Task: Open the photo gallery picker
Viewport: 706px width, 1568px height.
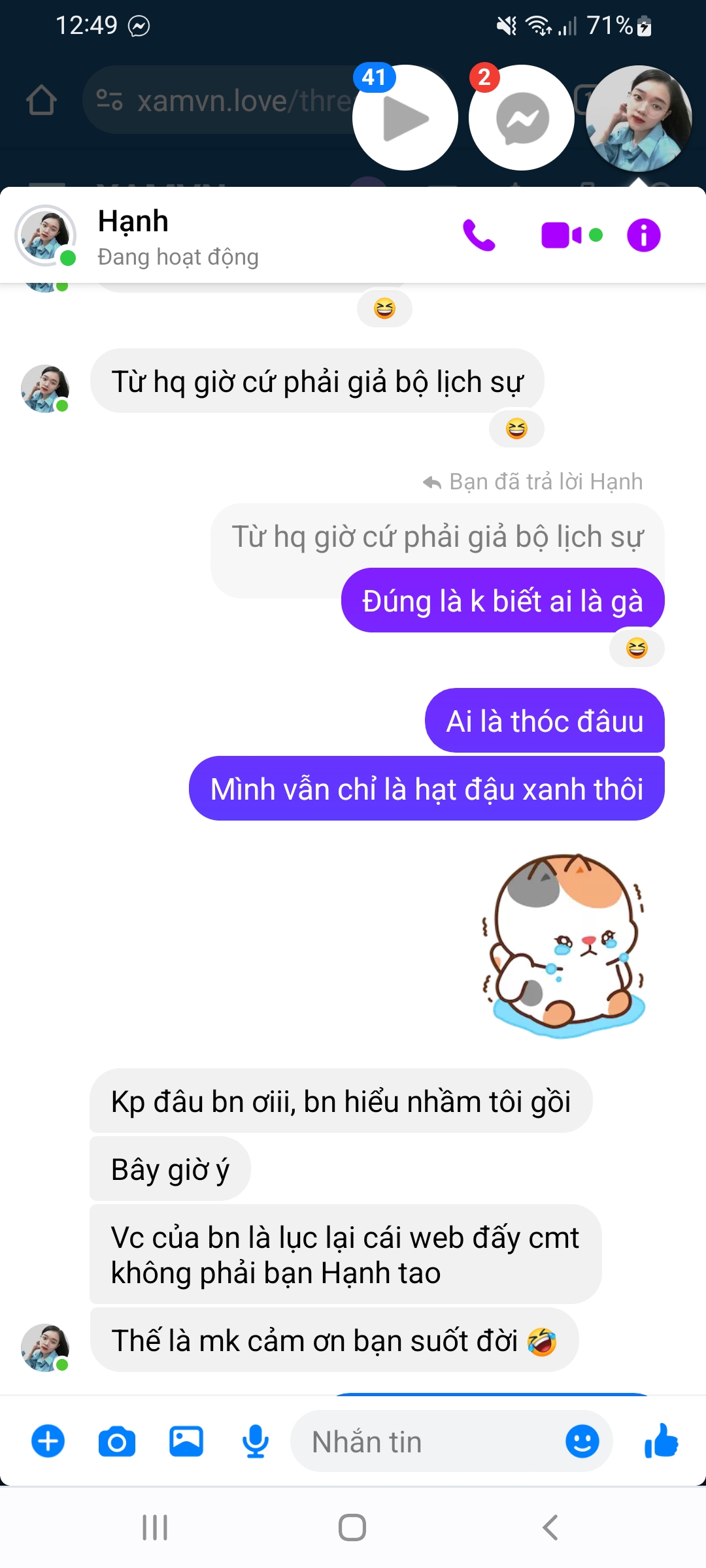Action: coord(186,1441)
